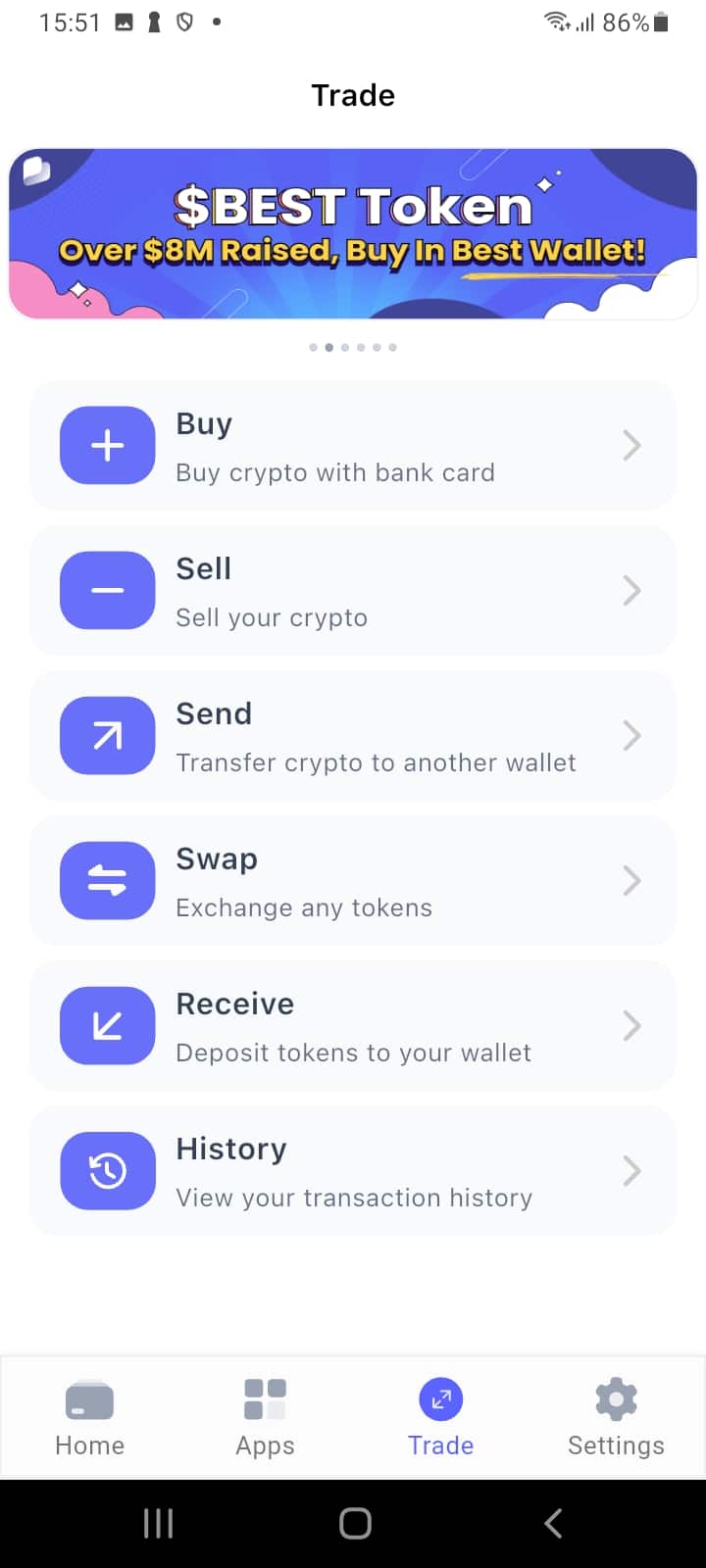Viewport: 706px width, 1568px height.
Task: Click the Trade tab icon
Action: click(440, 1399)
